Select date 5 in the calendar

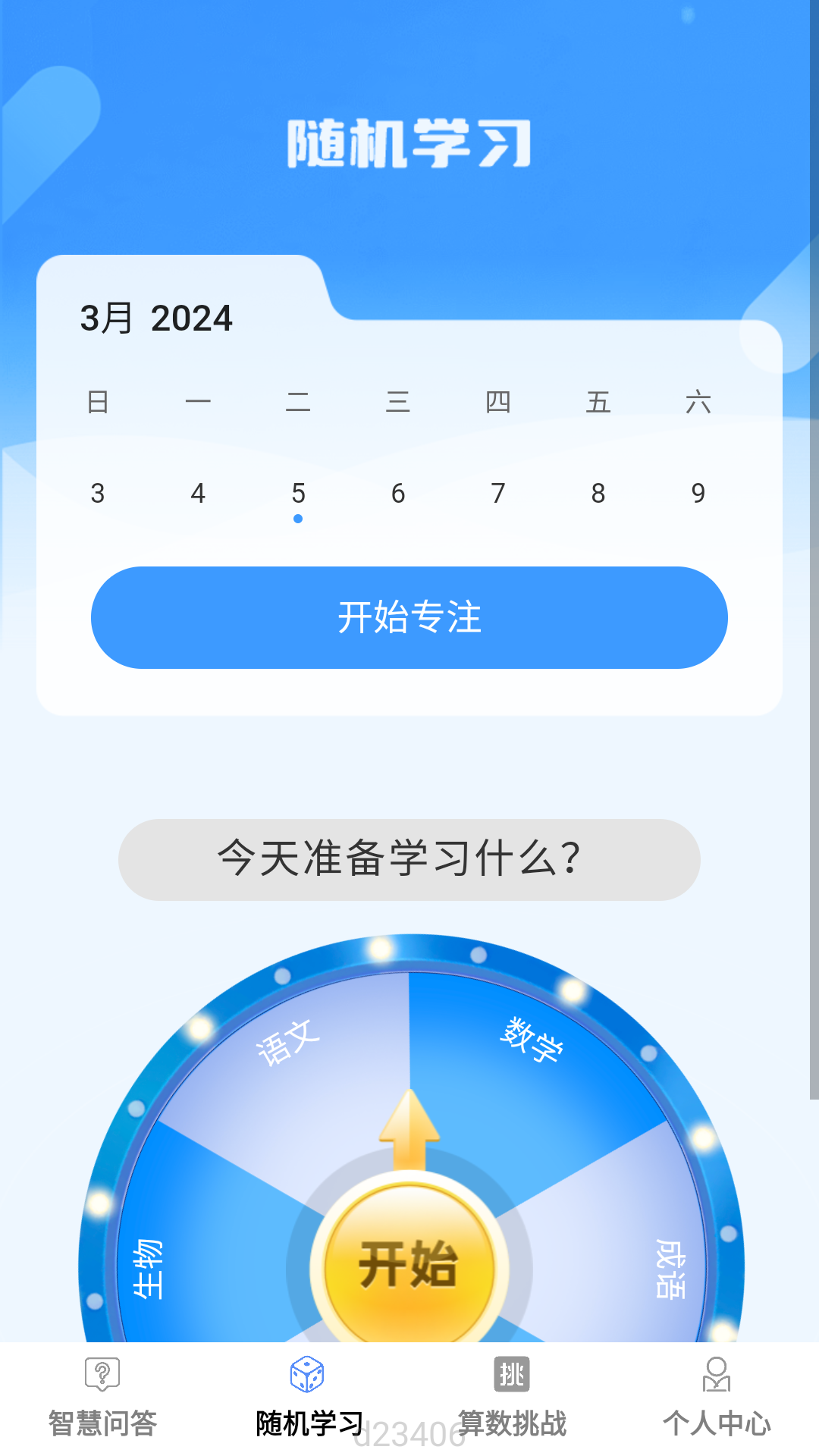[x=298, y=494]
